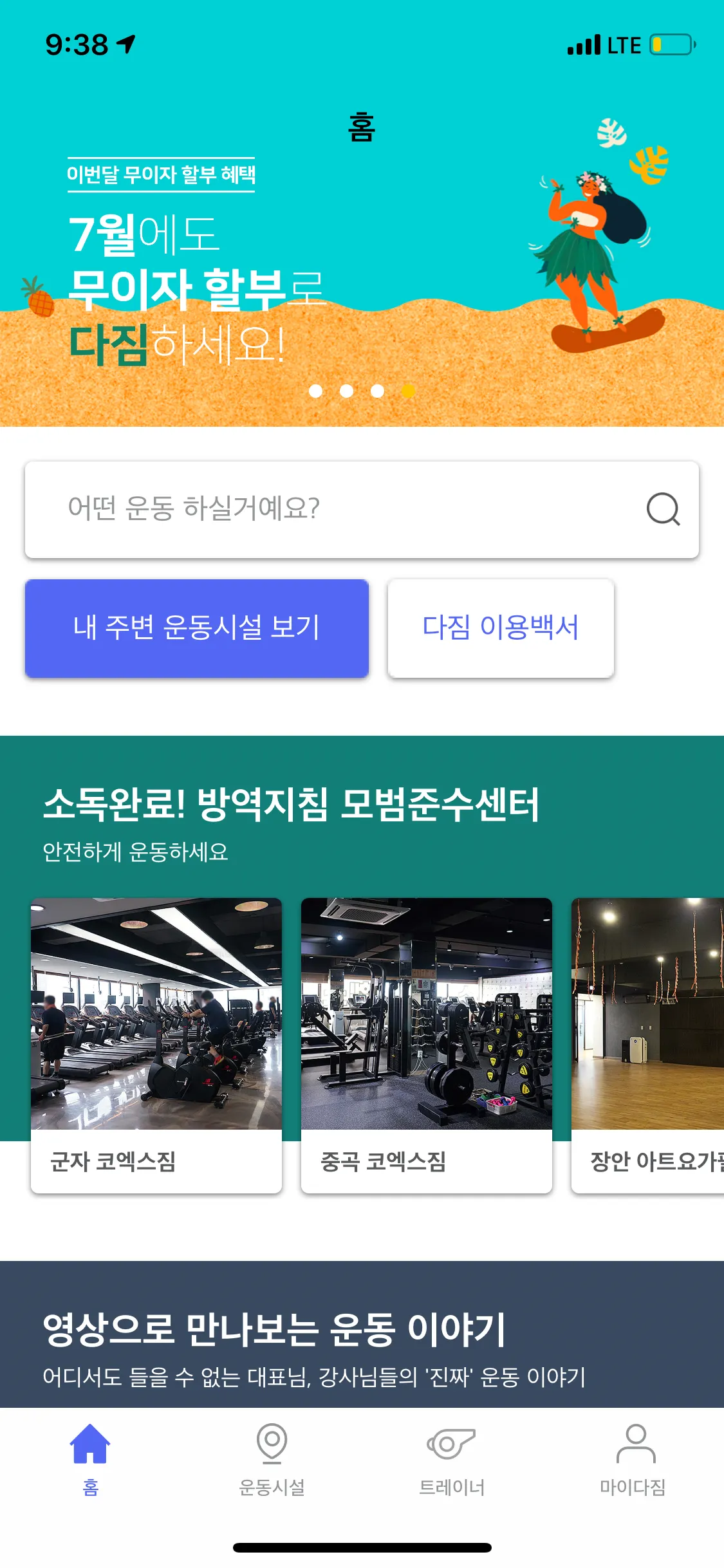This screenshot has height=1568, width=724.
Task: Open 다짐 이용백서 guide
Action: click(501, 628)
